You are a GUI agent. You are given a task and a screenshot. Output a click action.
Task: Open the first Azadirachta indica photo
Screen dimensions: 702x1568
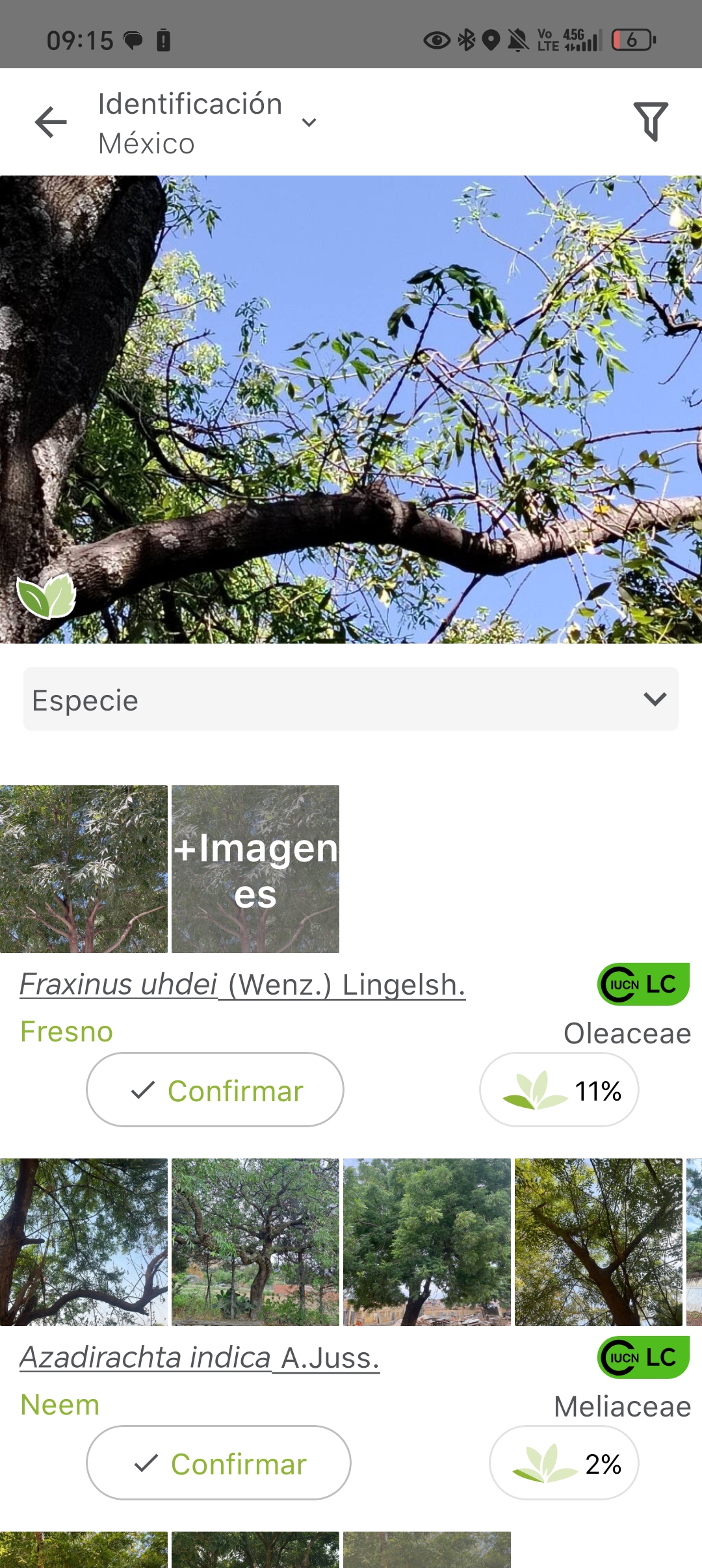coord(84,1242)
